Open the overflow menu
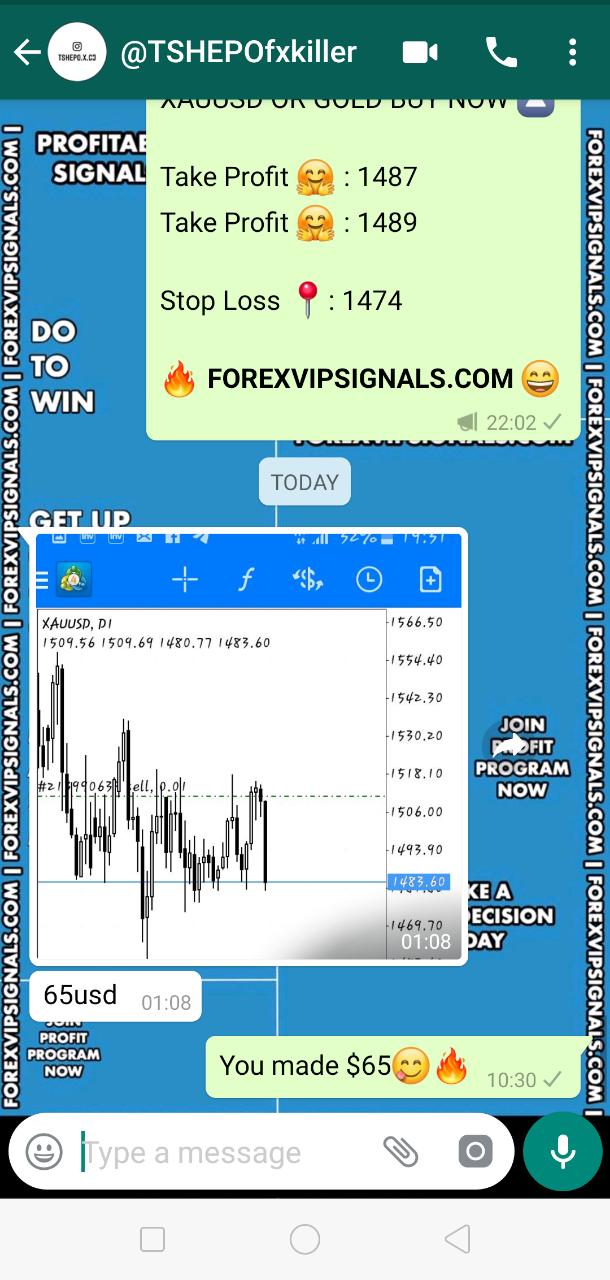 pos(572,52)
